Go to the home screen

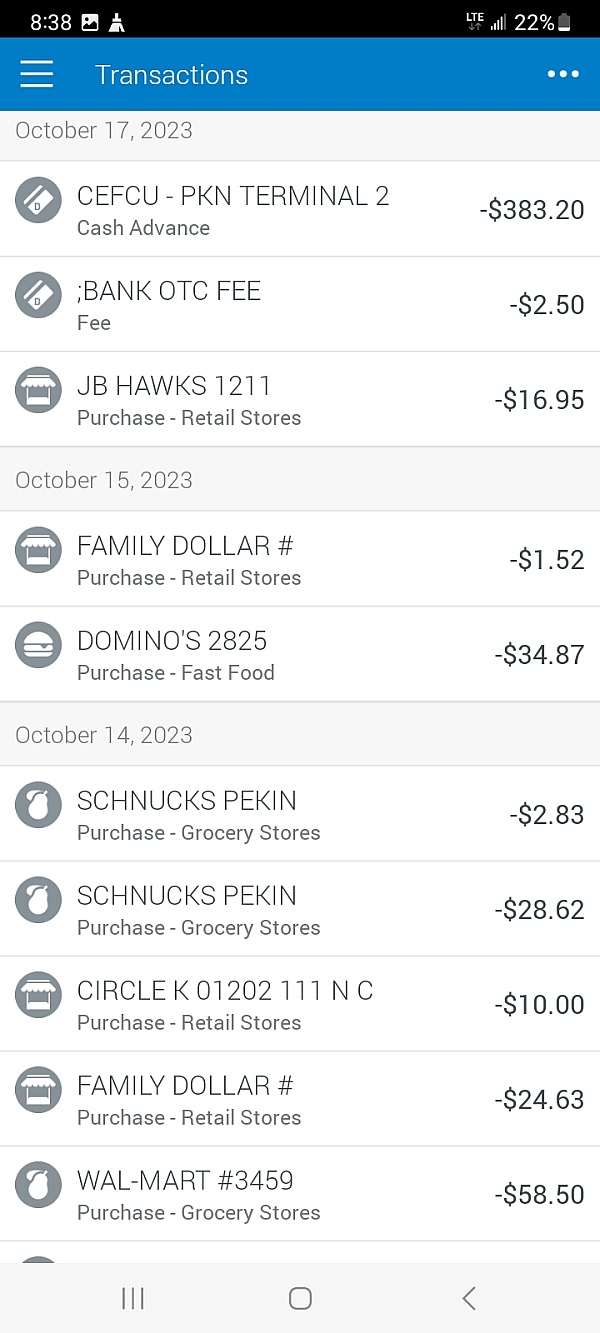(x=300, y=1298)
